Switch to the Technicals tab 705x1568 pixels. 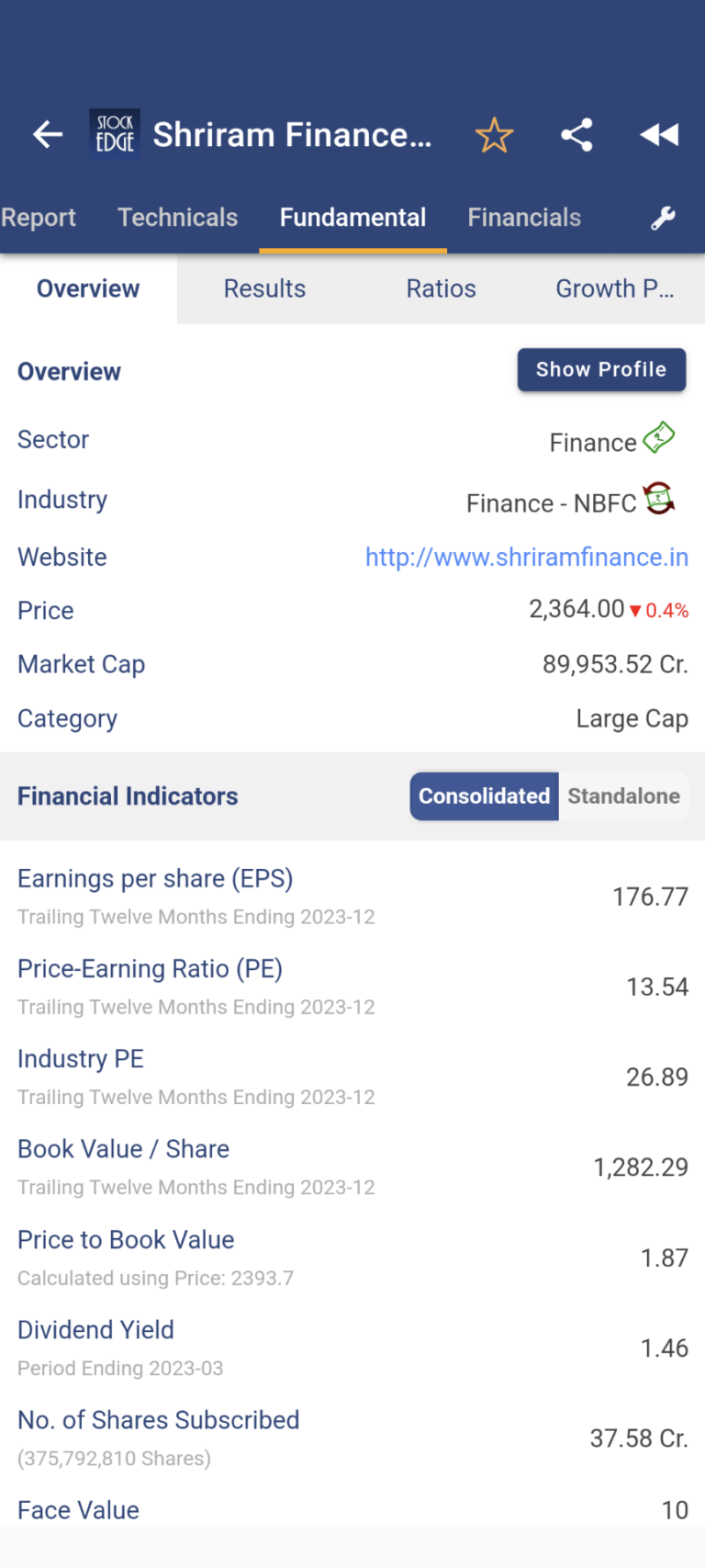[x=177, y=218]
